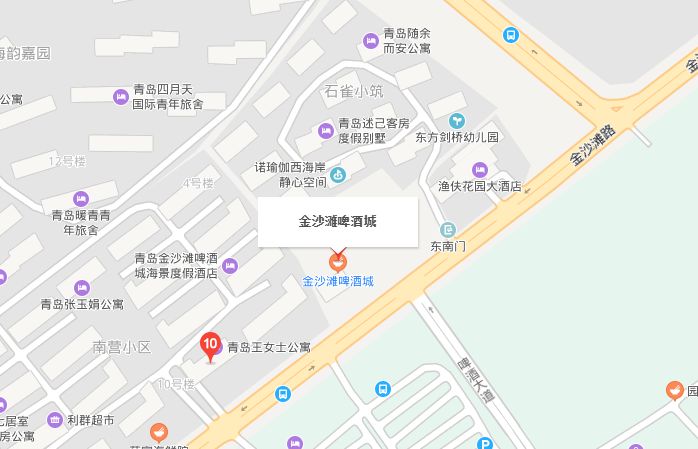Tap the 青岛王女士公寓 map label
The height and width of the screenshot is (449, 698).
[269, 348]
